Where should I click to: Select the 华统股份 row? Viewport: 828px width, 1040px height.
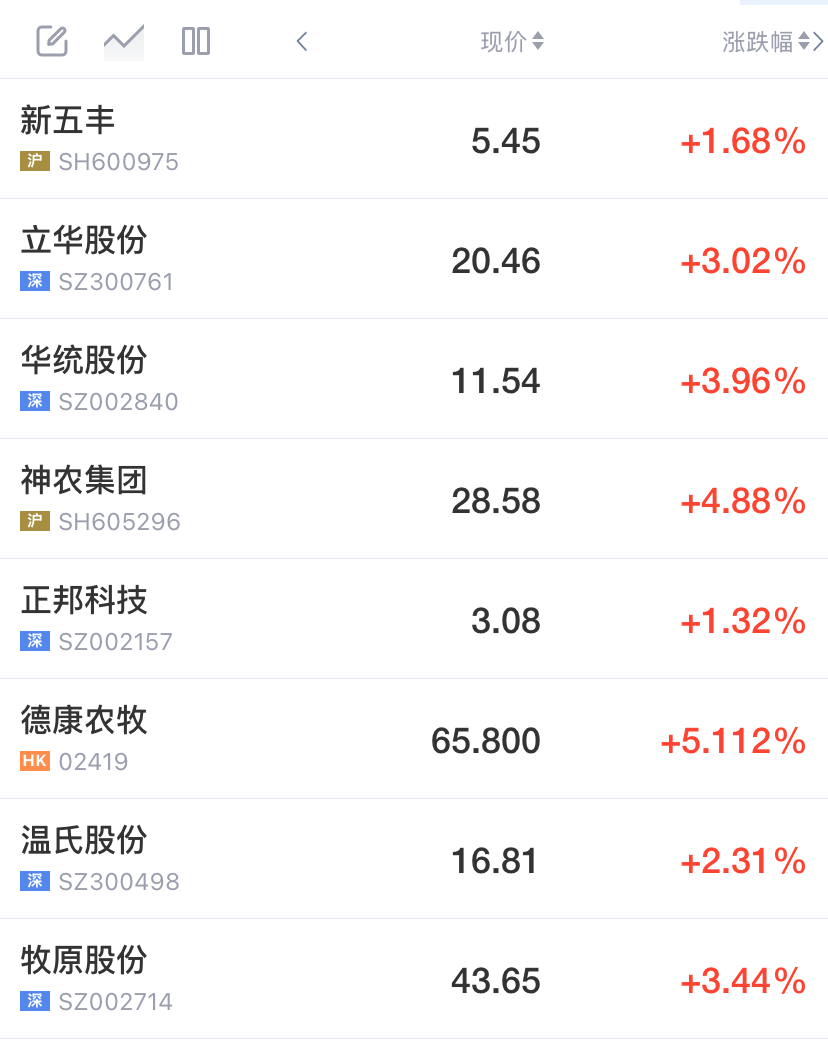(x=400, y=380)
